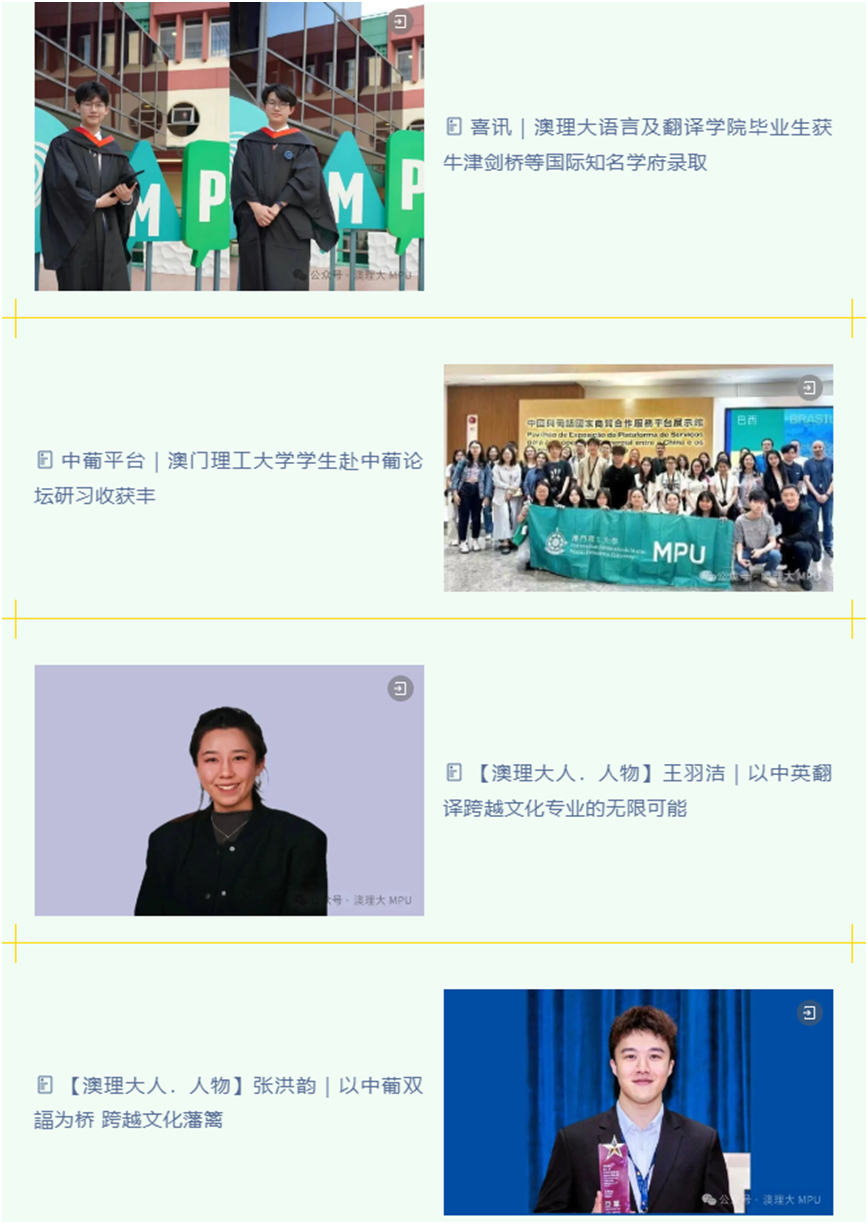868x1224 pixels.
Task: Tap the MPU banner group photo thumbnail
Action: point(638,478)
